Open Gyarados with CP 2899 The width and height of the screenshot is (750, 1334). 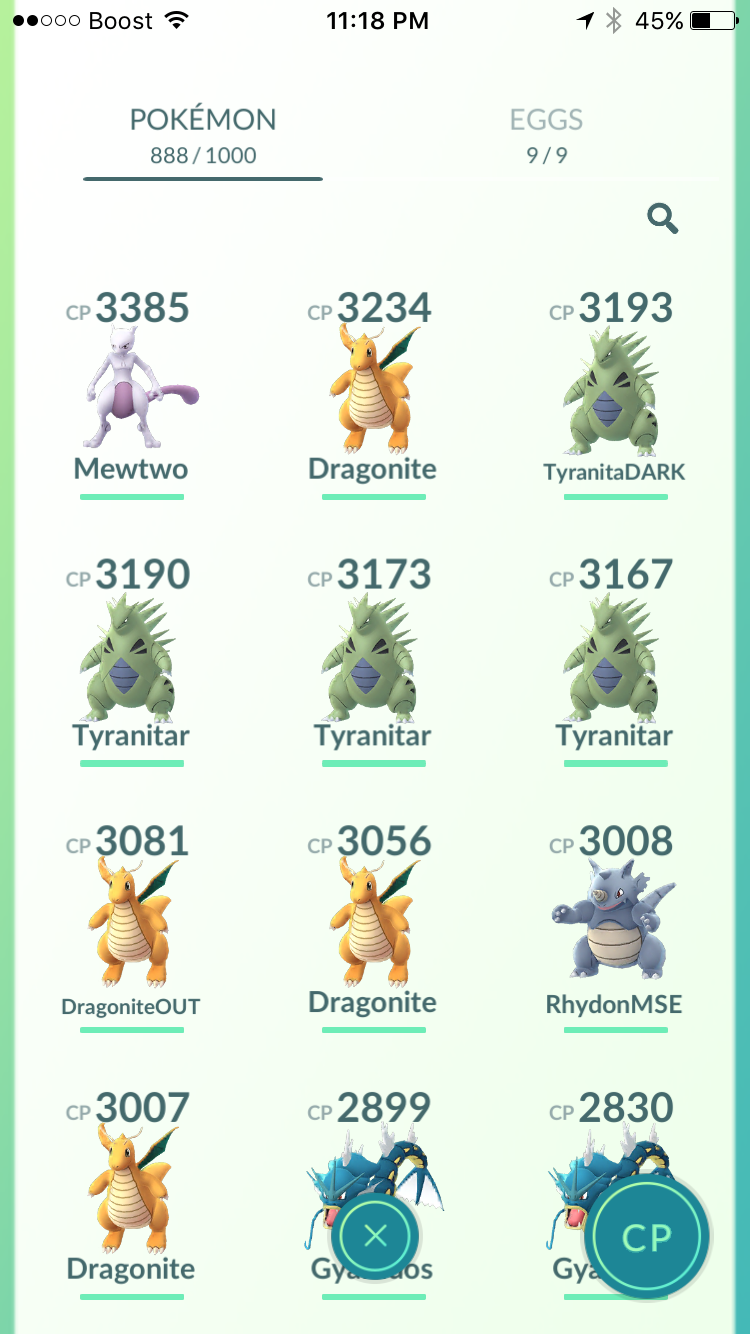point(373,1150)
